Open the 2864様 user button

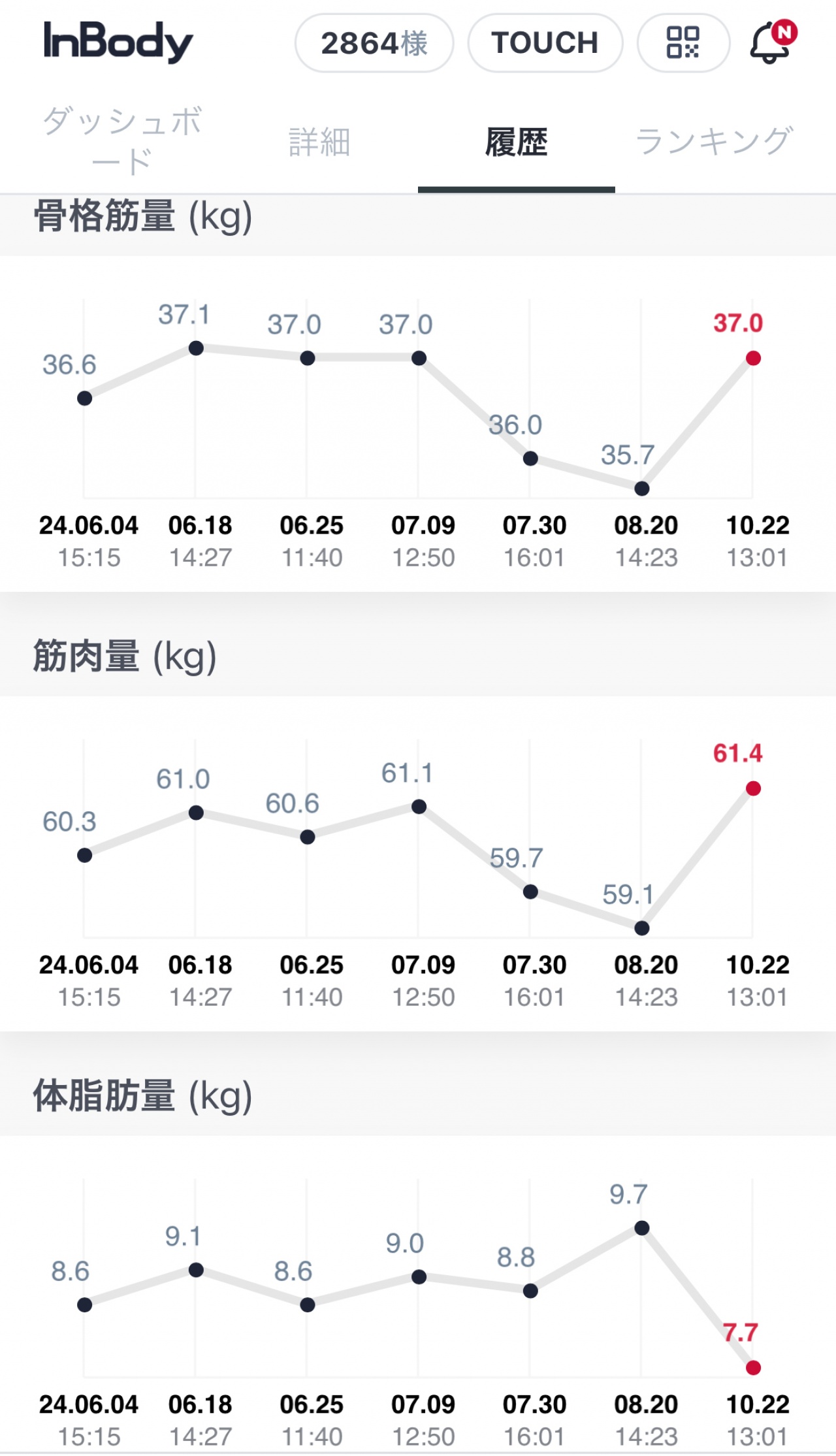click(374, 43)
